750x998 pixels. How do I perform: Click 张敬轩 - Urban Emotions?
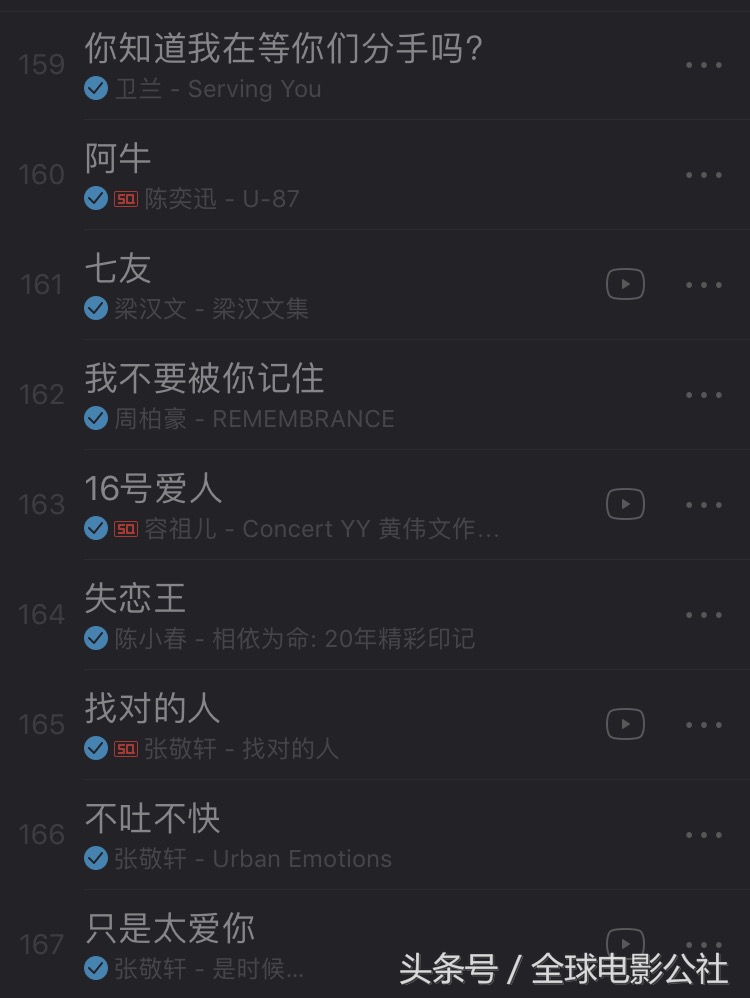pos(251,859)
